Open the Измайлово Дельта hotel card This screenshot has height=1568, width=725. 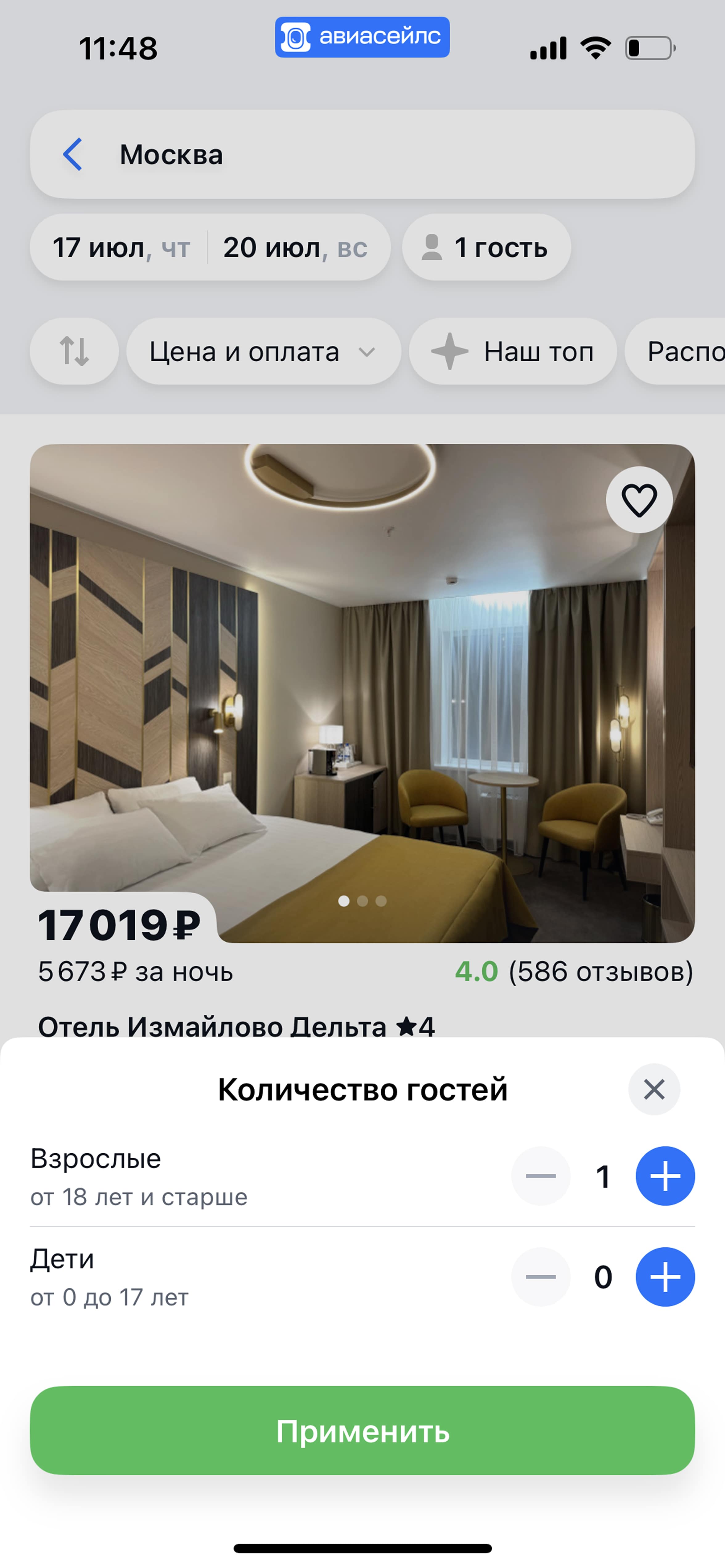click(362, 693)
